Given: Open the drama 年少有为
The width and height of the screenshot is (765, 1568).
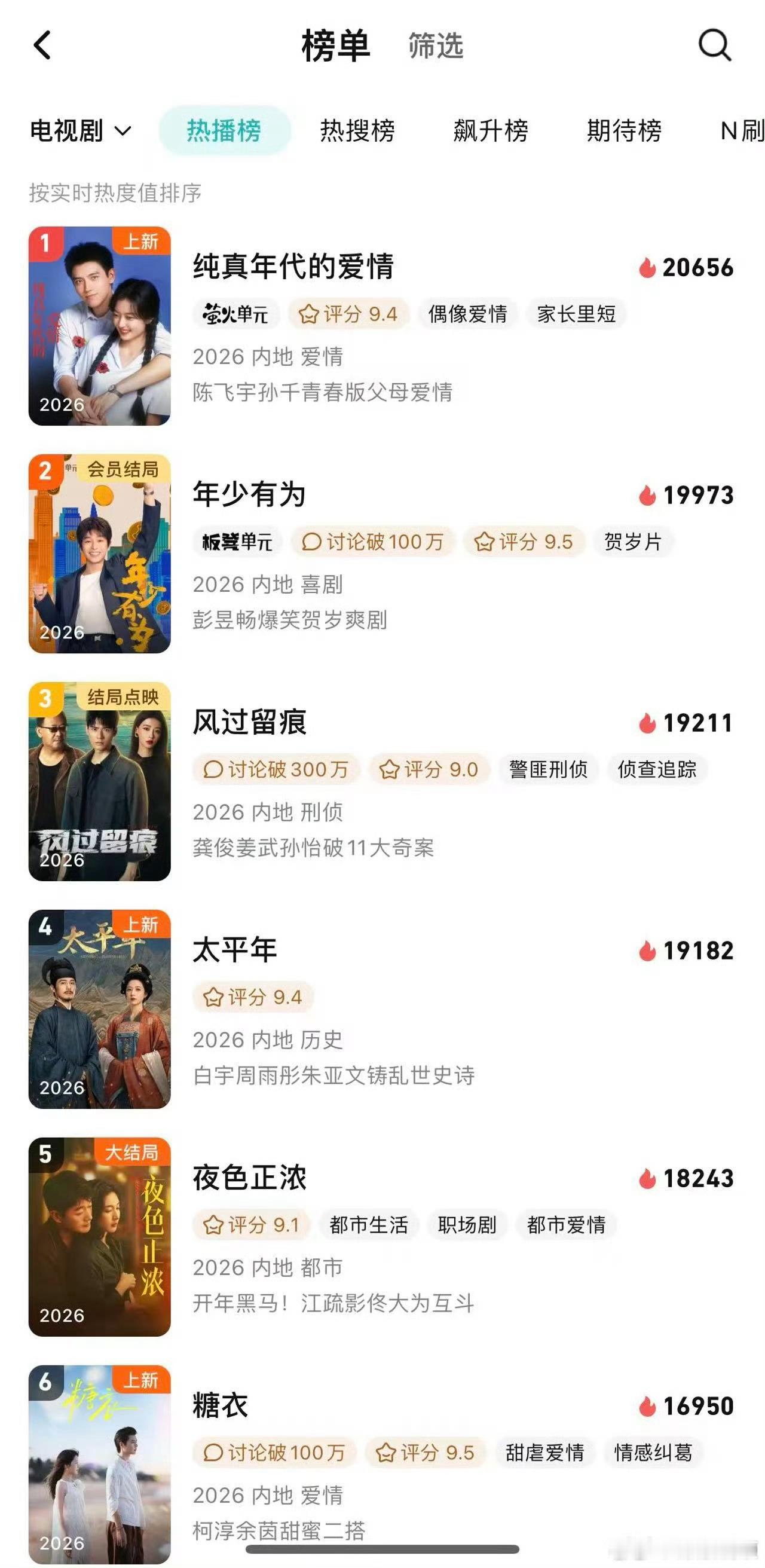Looking at the screenshot, I should click(x=249, y=494).
